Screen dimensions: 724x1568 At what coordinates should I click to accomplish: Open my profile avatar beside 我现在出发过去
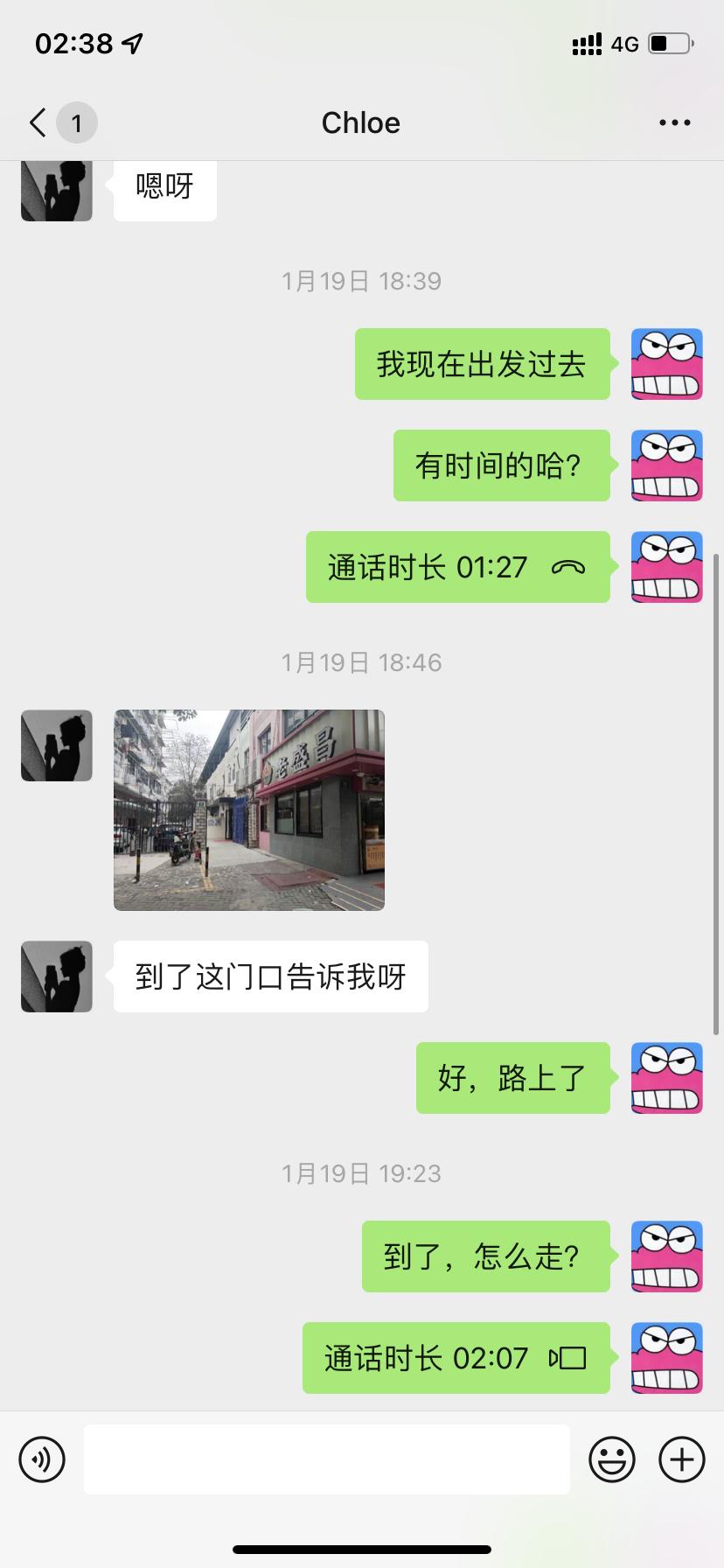click(666, 364)
